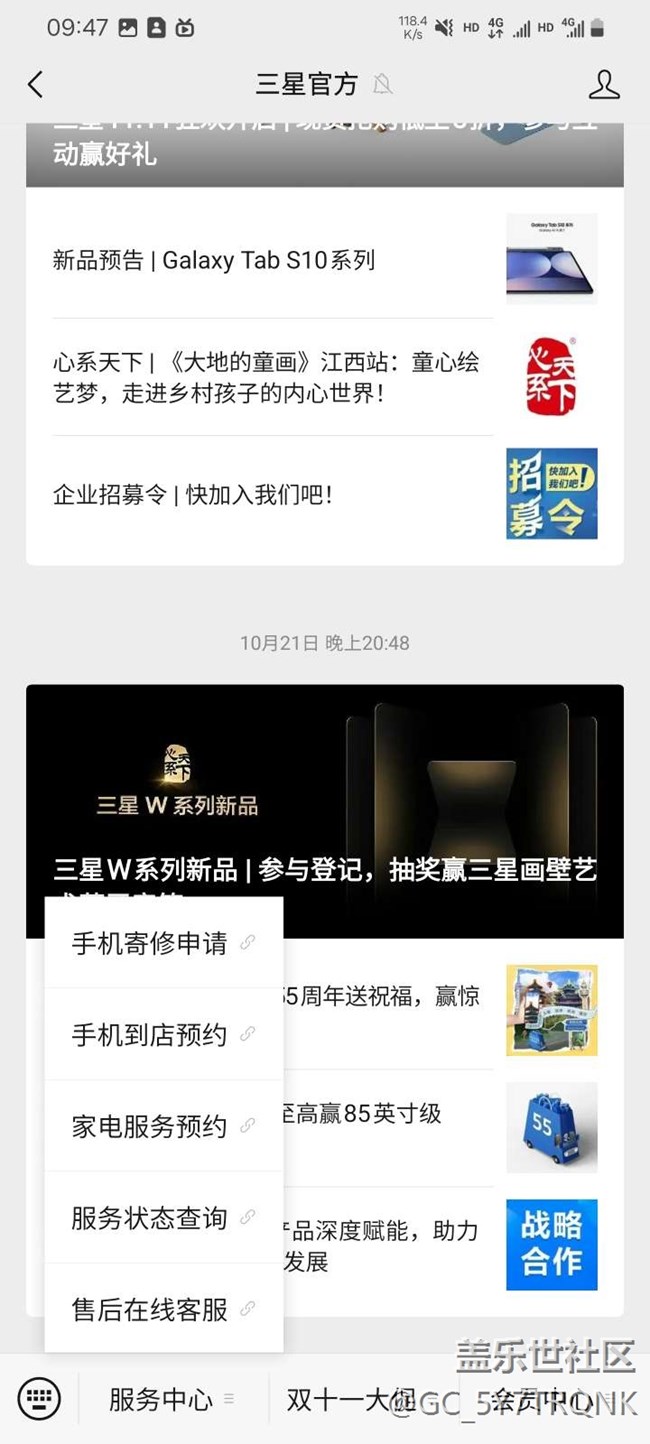Go back from 三星官方 chat
The height and width of the screenshot is (1444, 650).
(x=36, y=85)
